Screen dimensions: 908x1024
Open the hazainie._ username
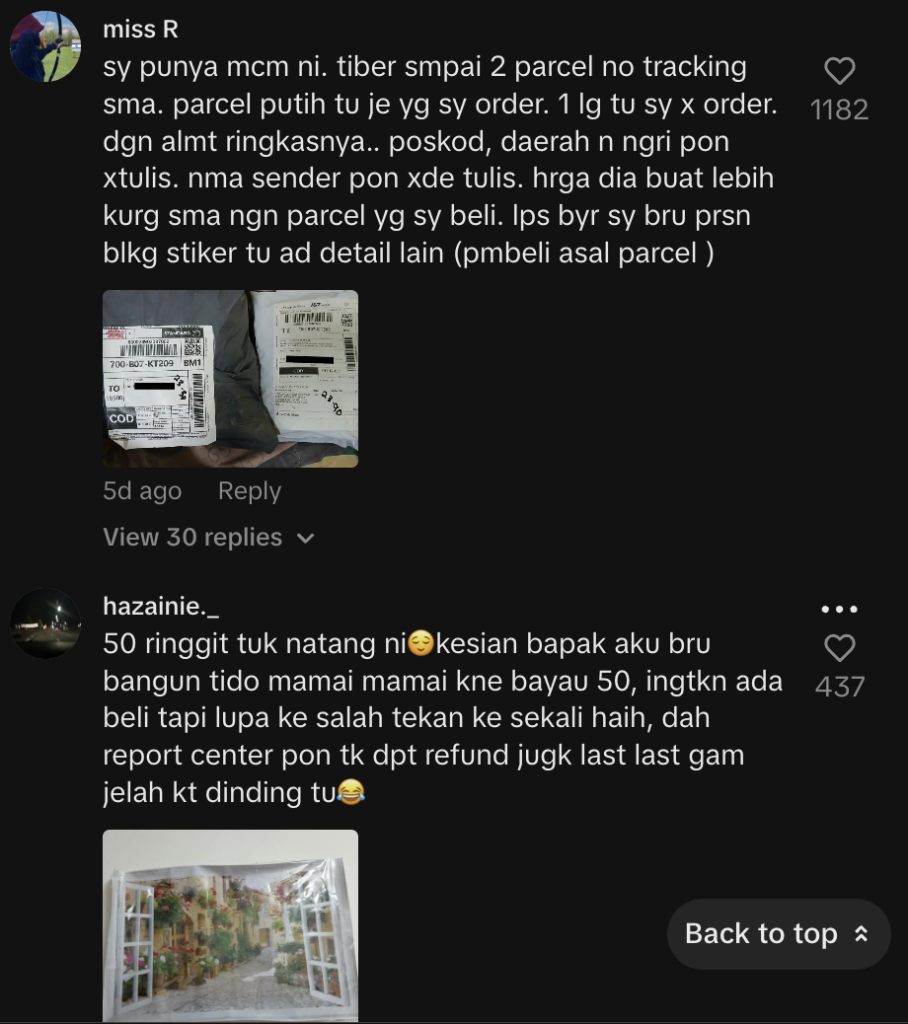pyautogui.click(x=160, y=606)
